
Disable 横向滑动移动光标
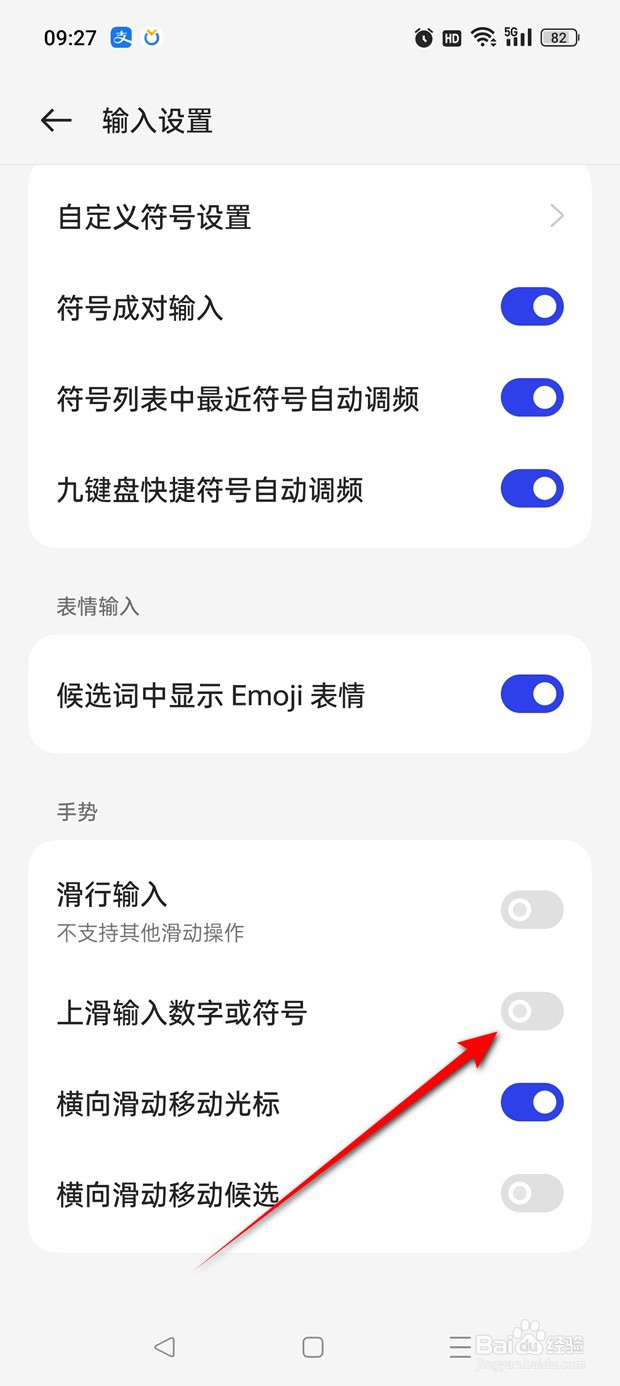point(532,1102)
